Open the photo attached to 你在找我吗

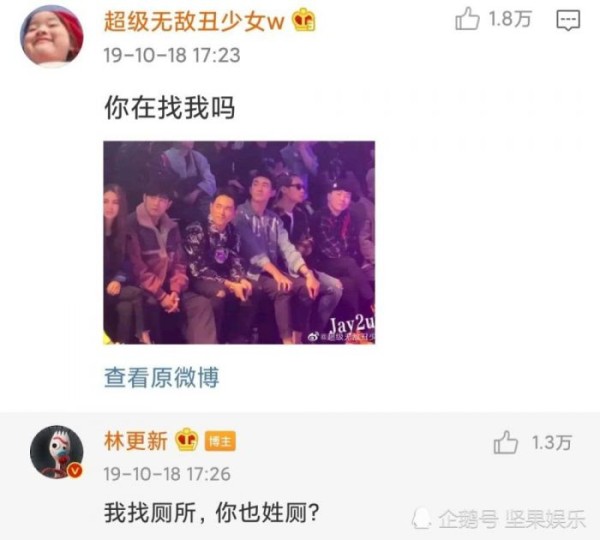coord(239,242)
